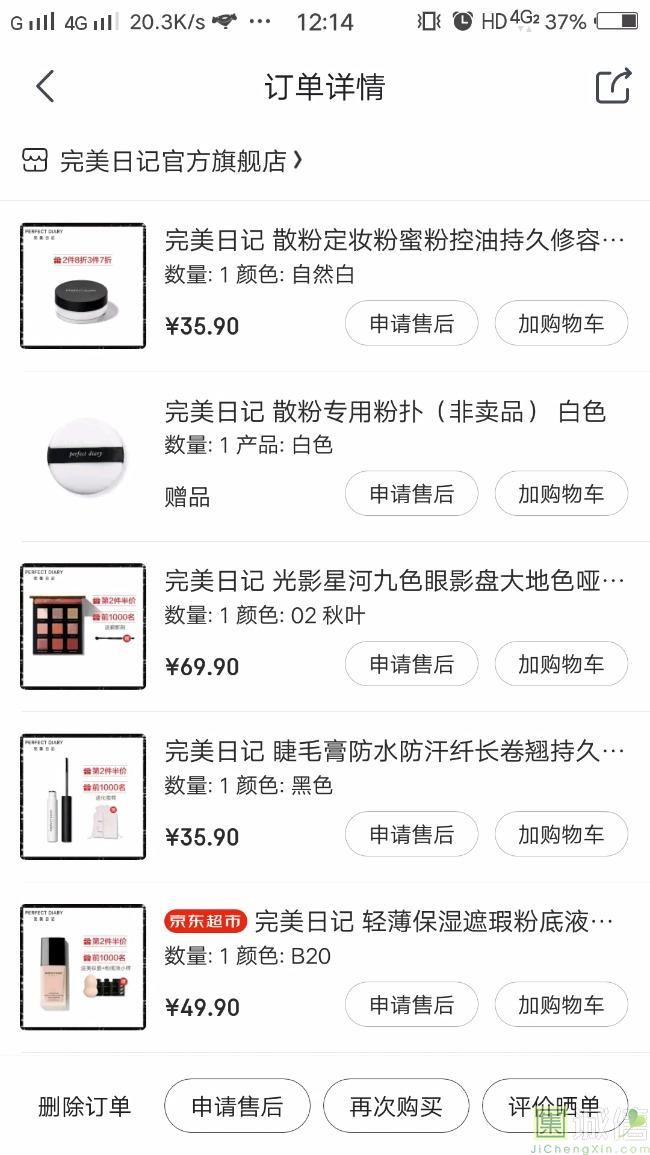Share this order
Screen dimensions: 650x1155
click(613, 87)
